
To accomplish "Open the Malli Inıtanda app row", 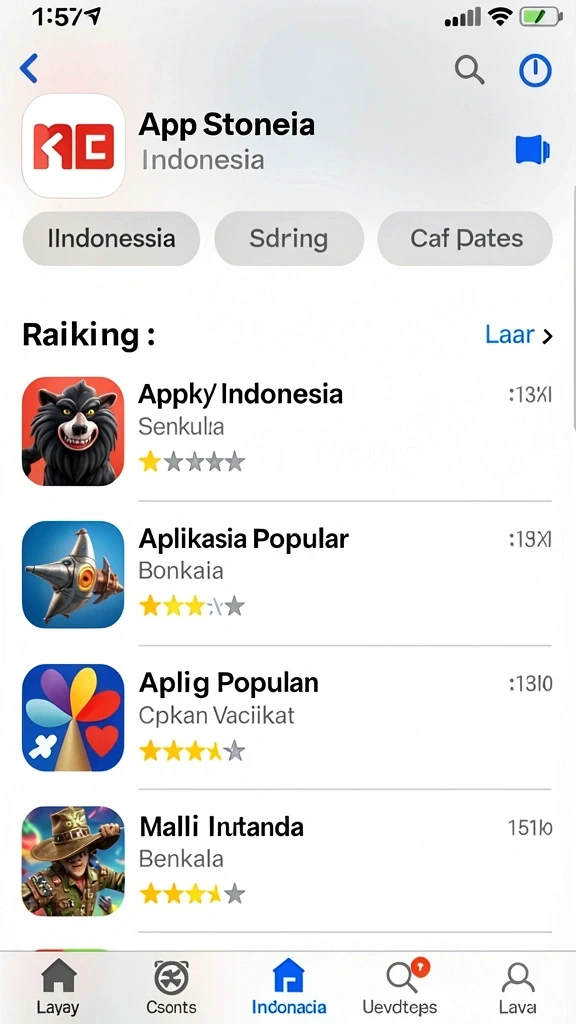I will (x=287, y=861).
